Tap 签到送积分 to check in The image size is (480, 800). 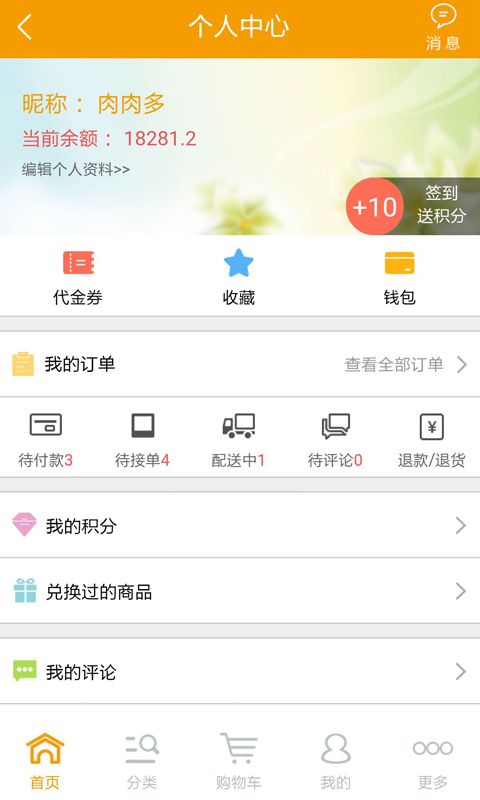[413, 206]
